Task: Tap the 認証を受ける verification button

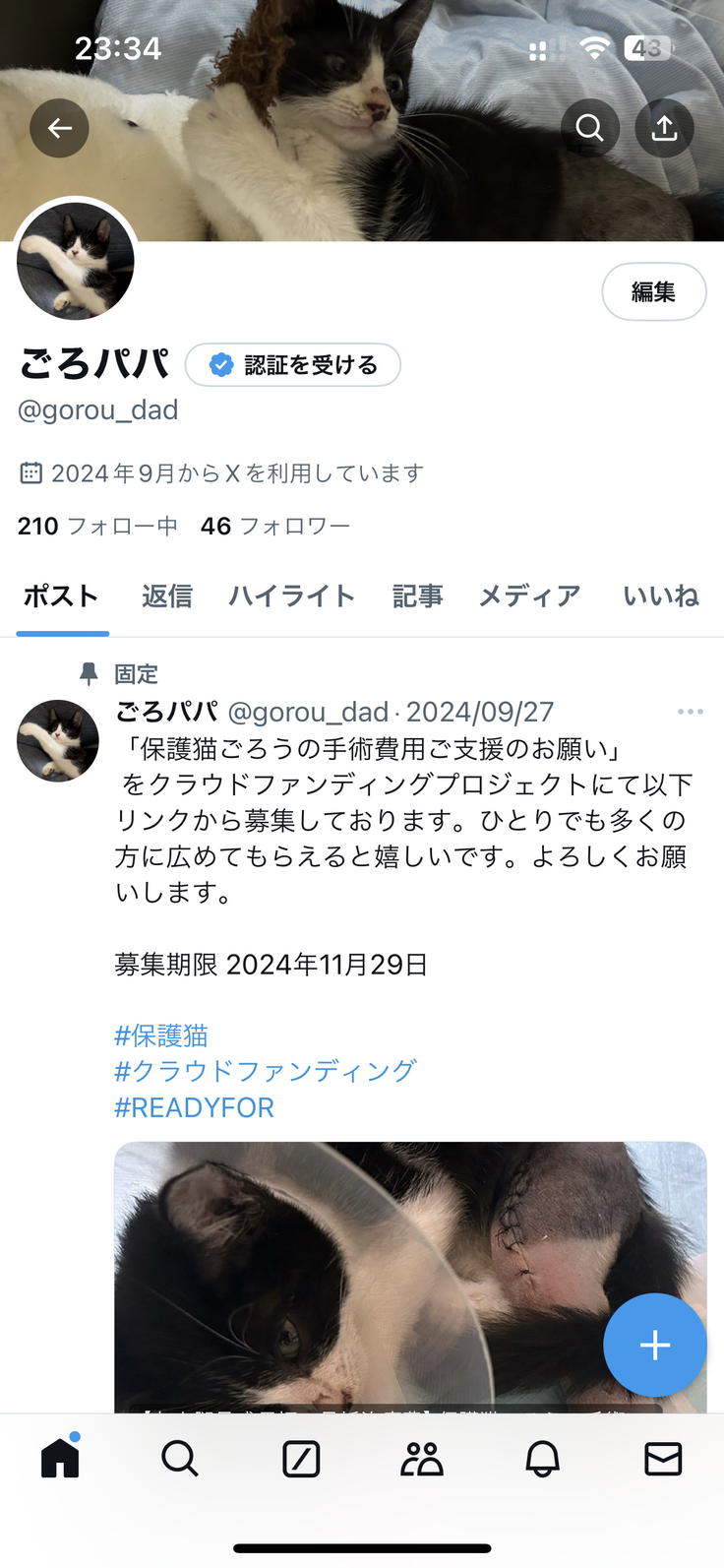Action: (293, 365)
